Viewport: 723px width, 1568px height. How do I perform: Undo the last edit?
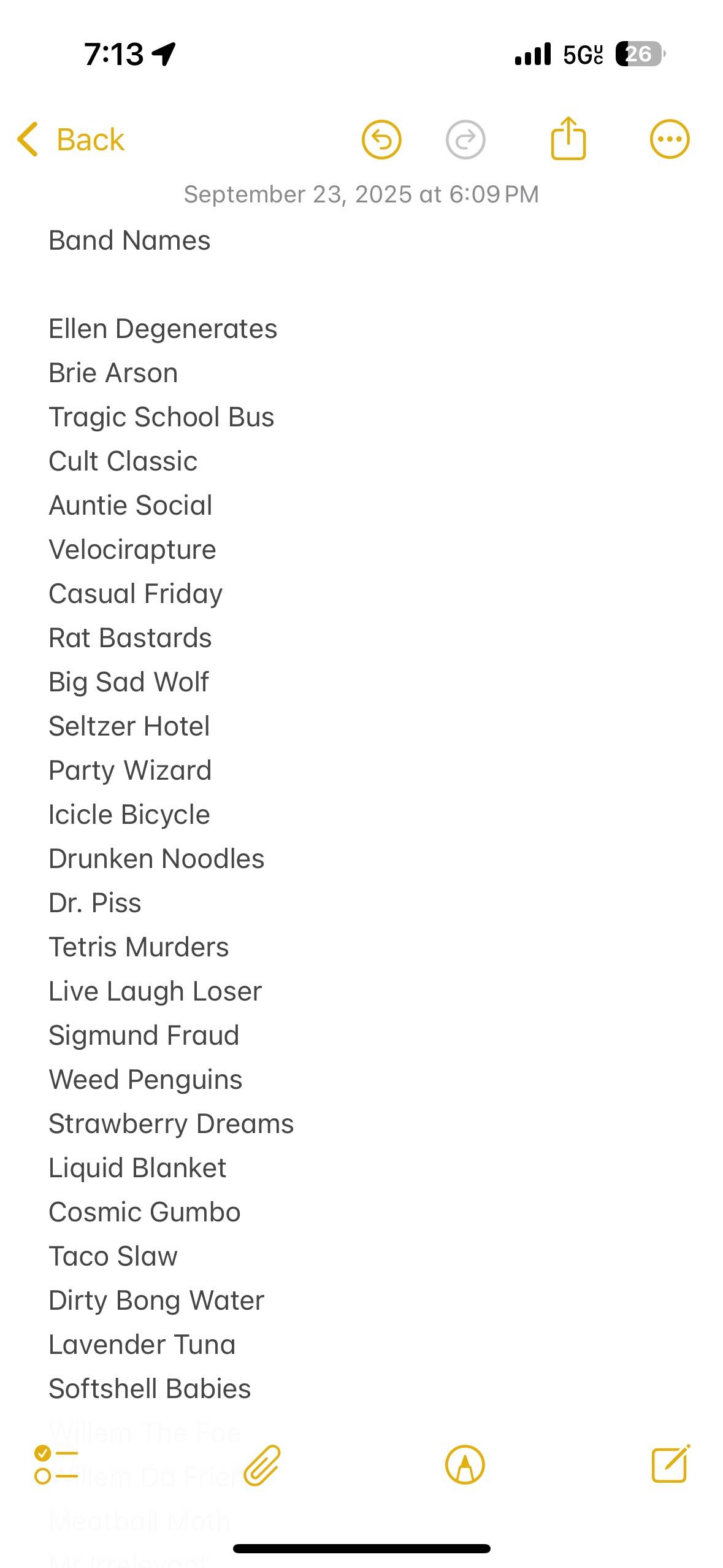[381, 139]
